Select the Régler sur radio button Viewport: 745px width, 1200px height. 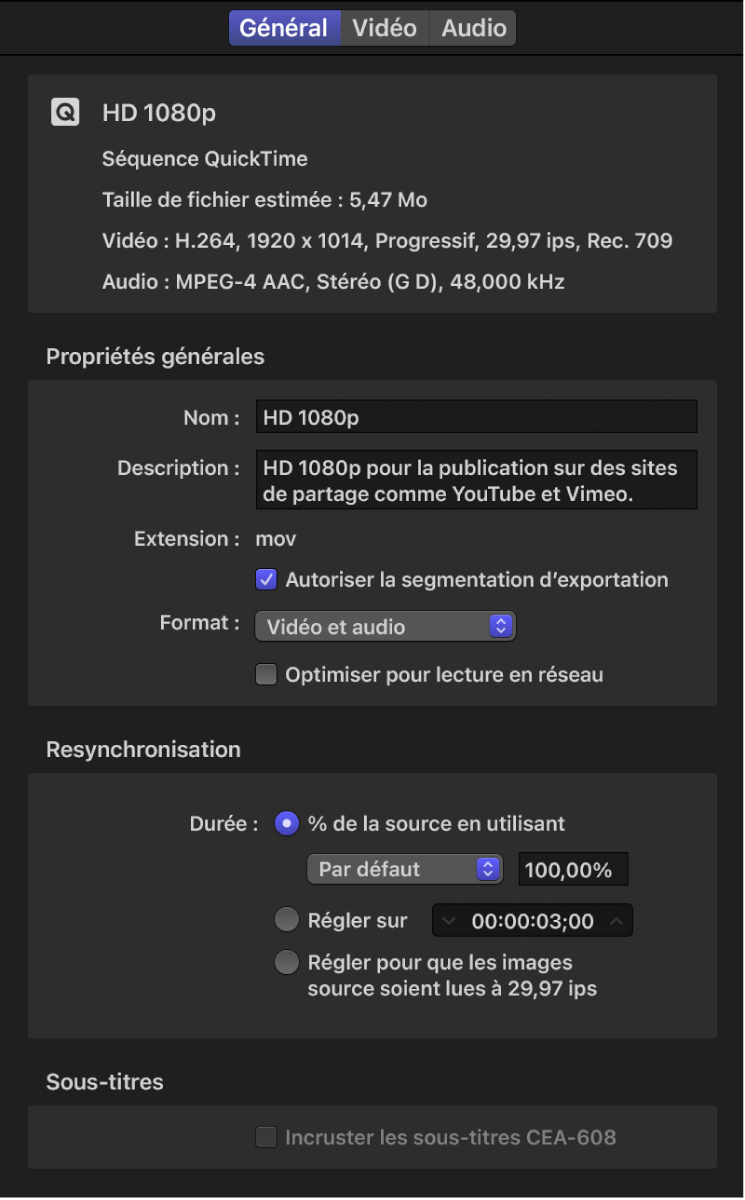coord(289,919)
